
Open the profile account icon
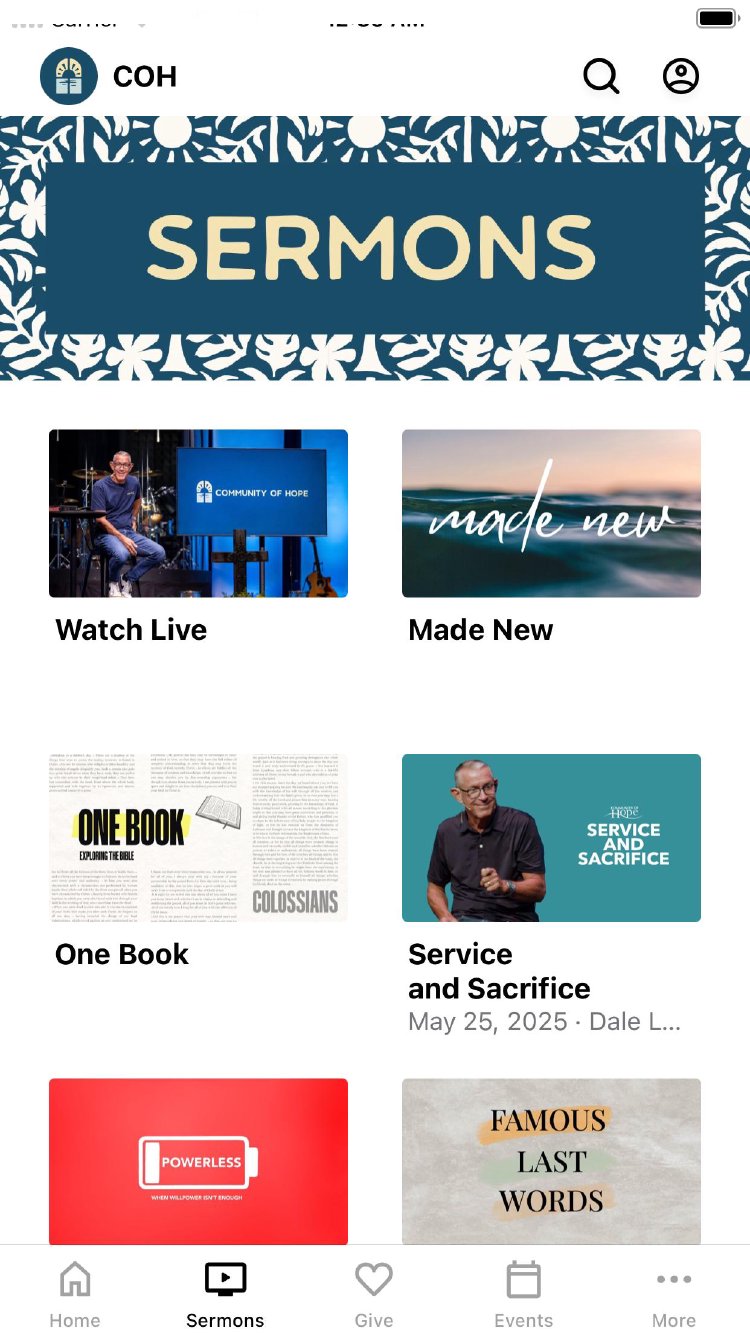click(681, 76)
